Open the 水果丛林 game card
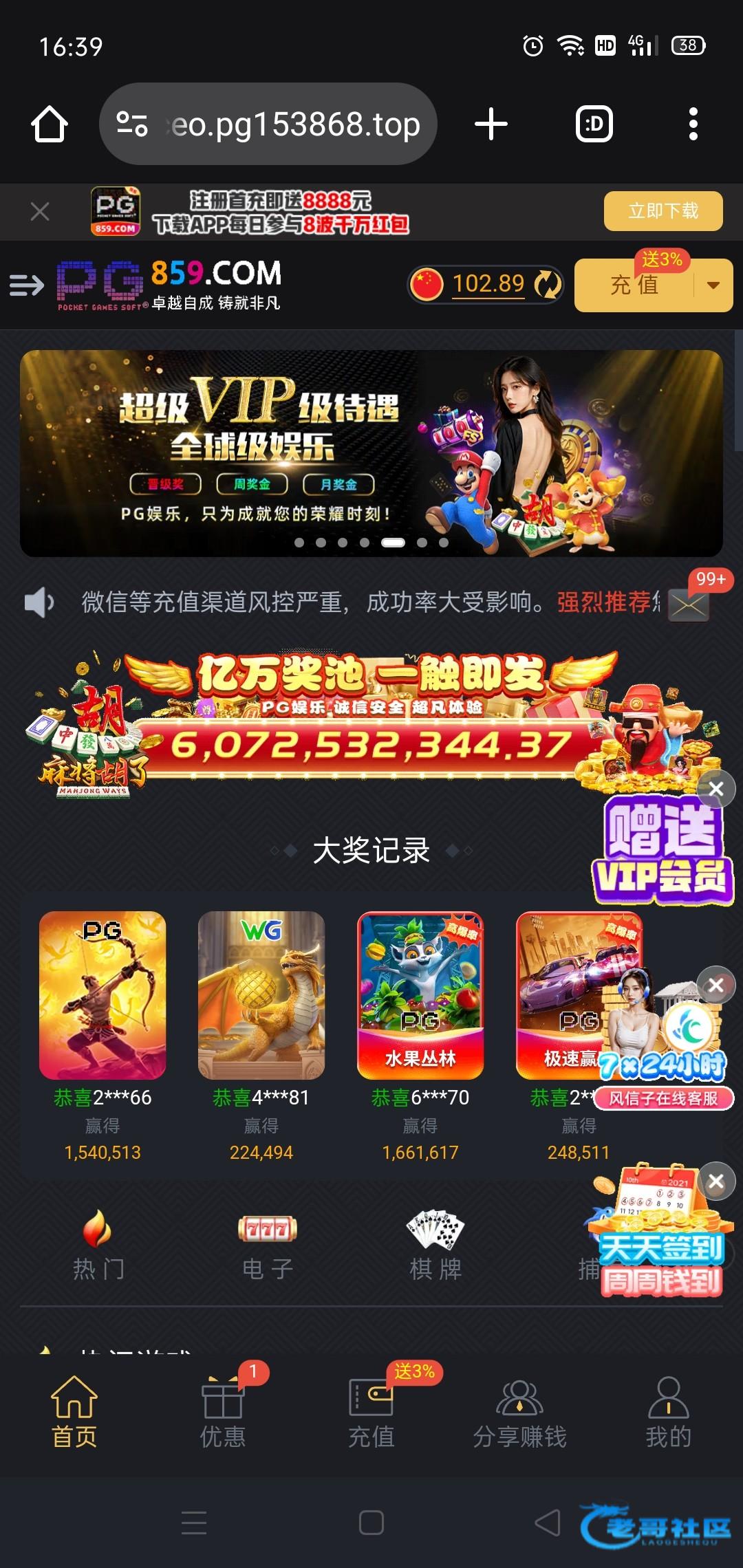This screenshot has width=743, height=1568. coord(420,995)
